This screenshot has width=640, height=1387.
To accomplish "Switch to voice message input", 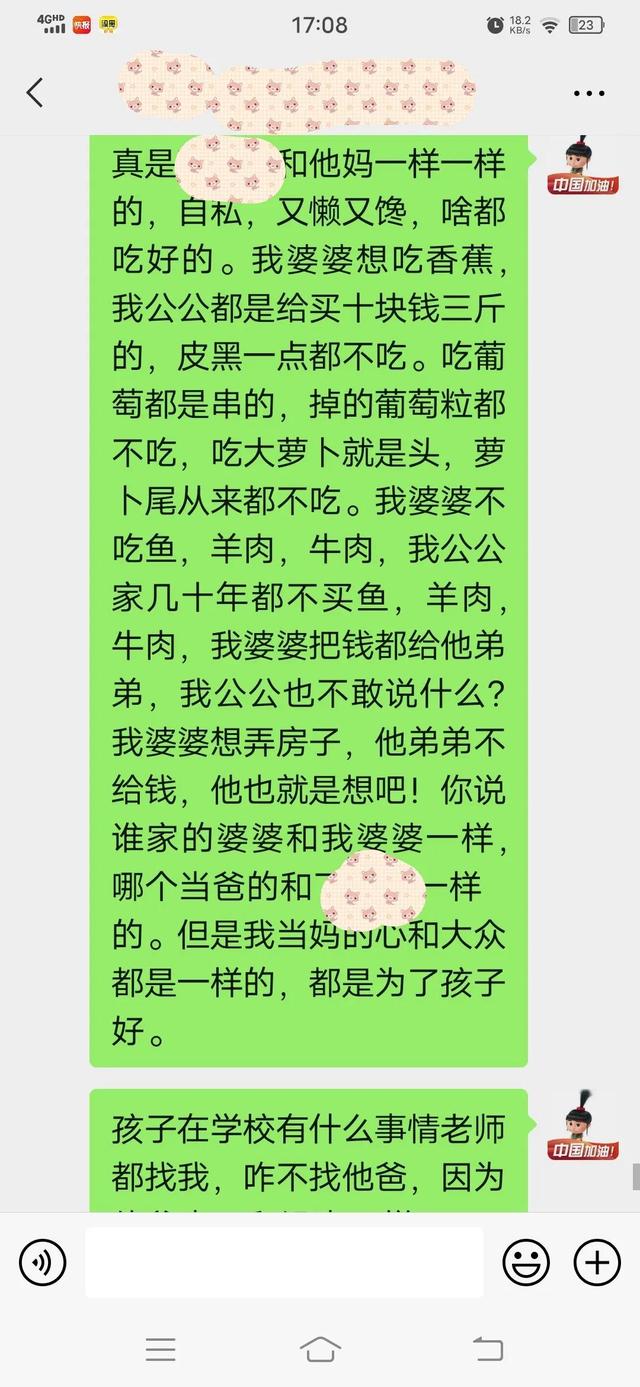I will 42,1262.
